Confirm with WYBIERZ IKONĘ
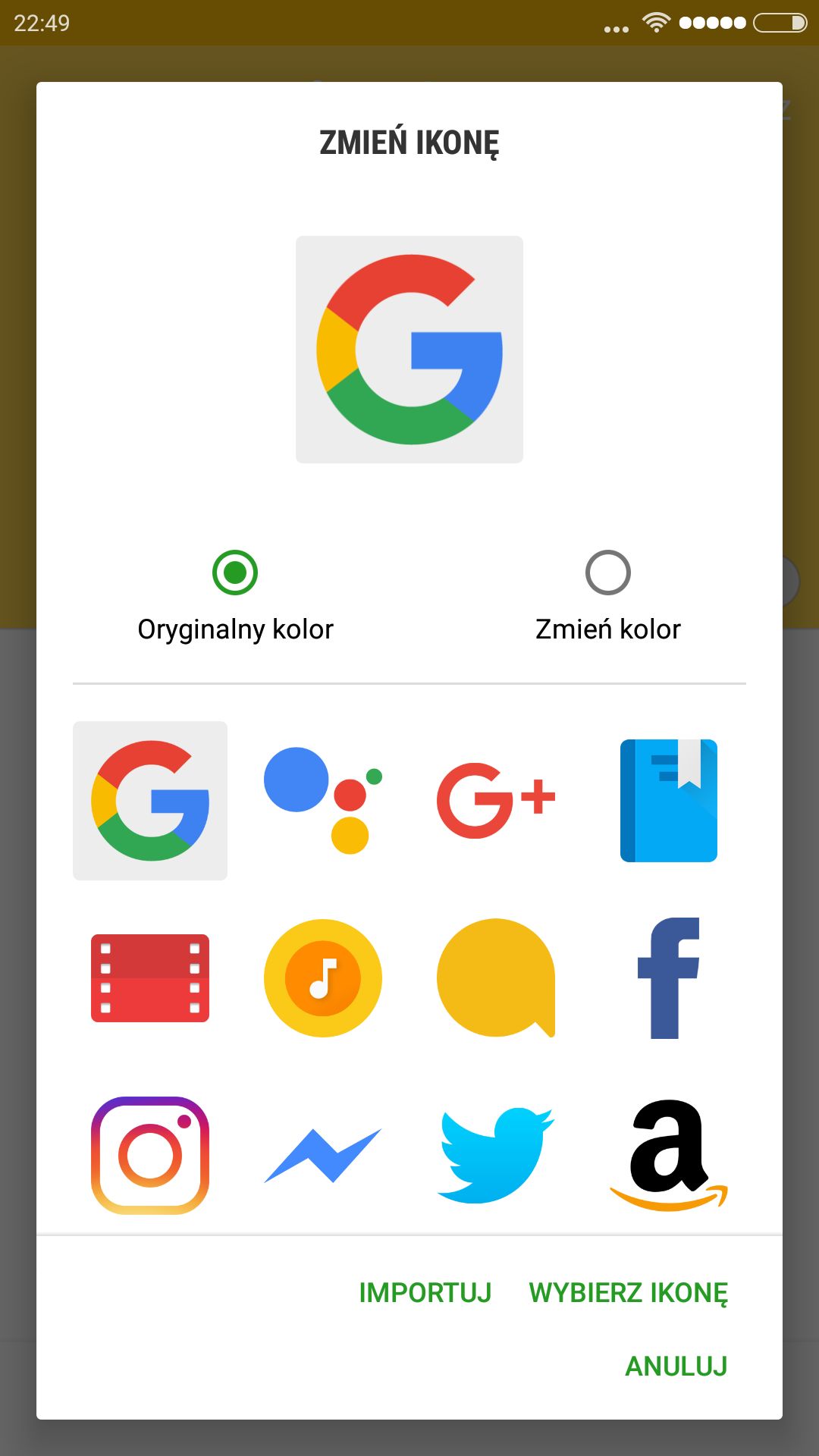This screenshot has width=819, height=1456. pos(629,1293)
